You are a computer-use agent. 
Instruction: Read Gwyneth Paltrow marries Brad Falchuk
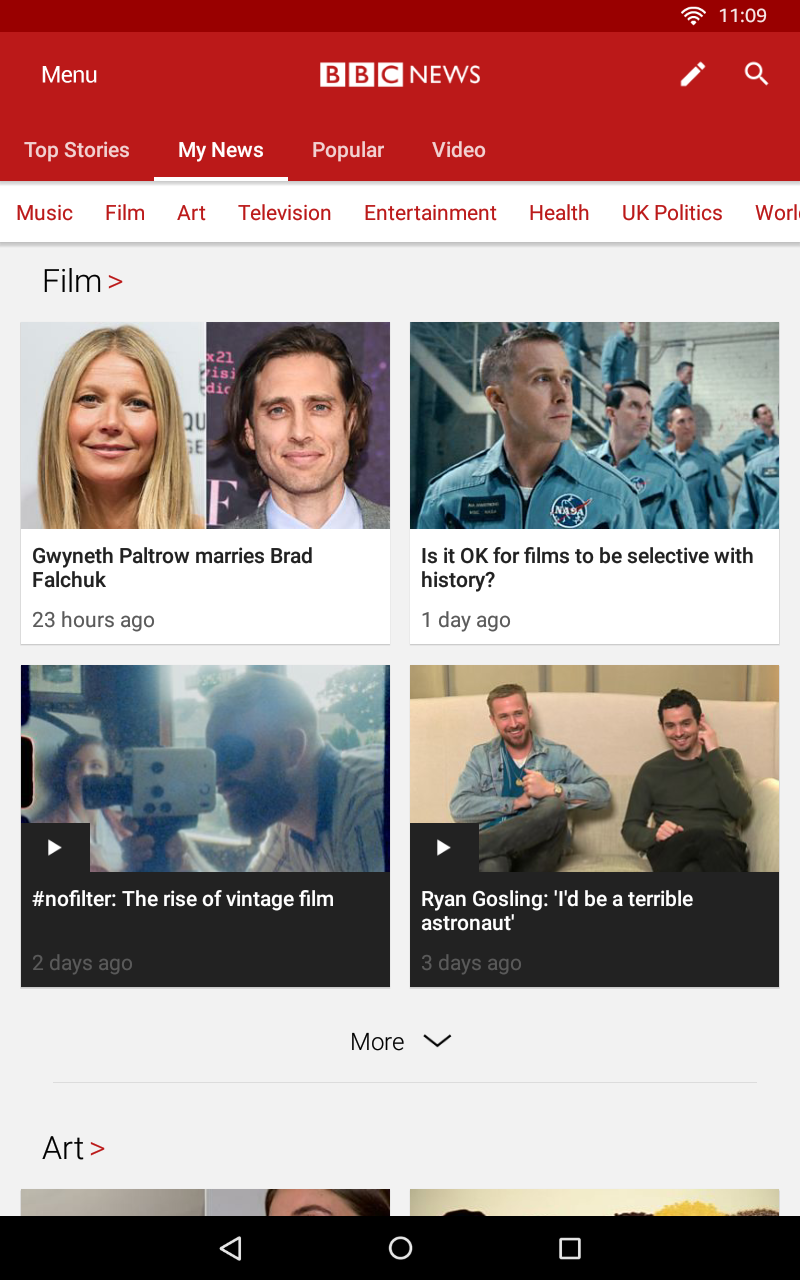(205, 482)
